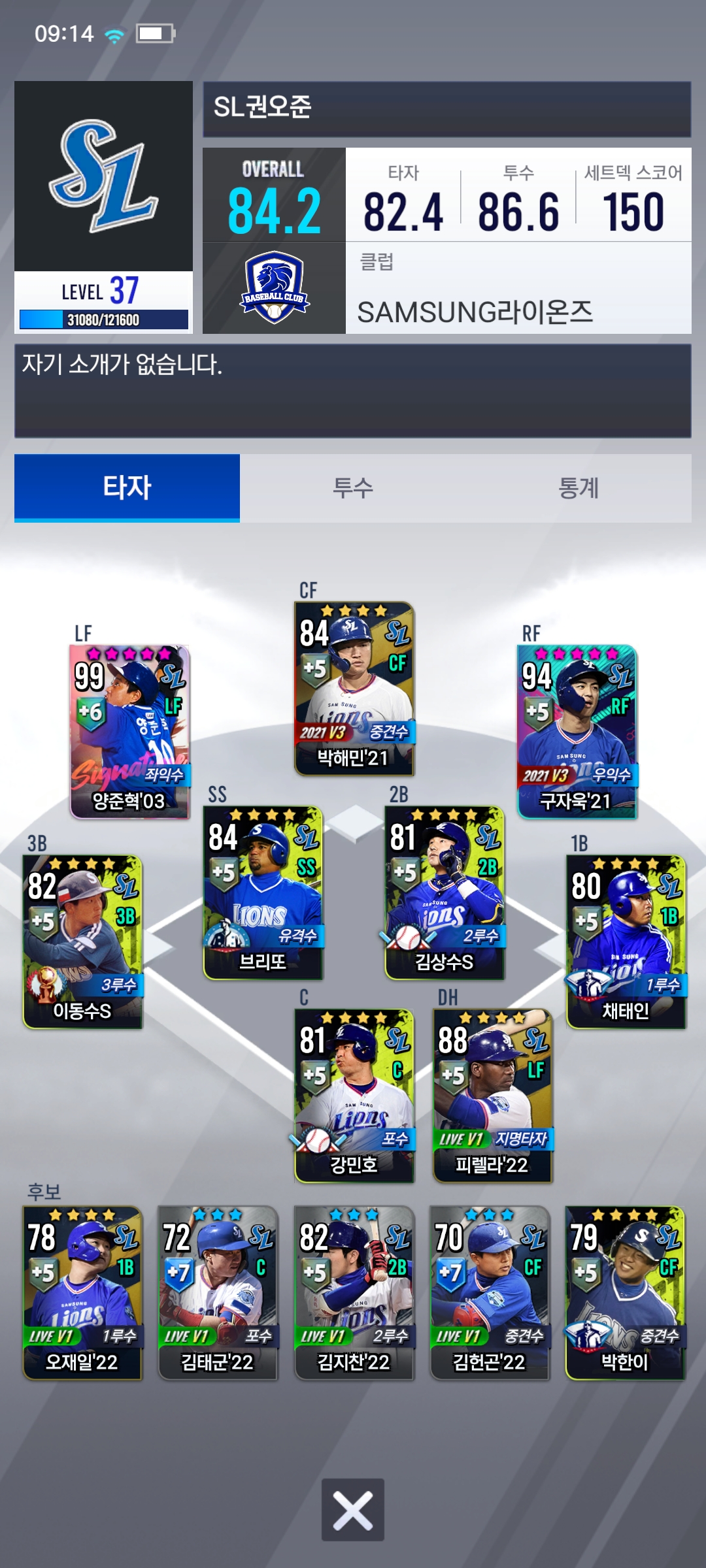
Task: Switch to the 통계 tab
Action: pyautogui.click(x=578, y=487)
